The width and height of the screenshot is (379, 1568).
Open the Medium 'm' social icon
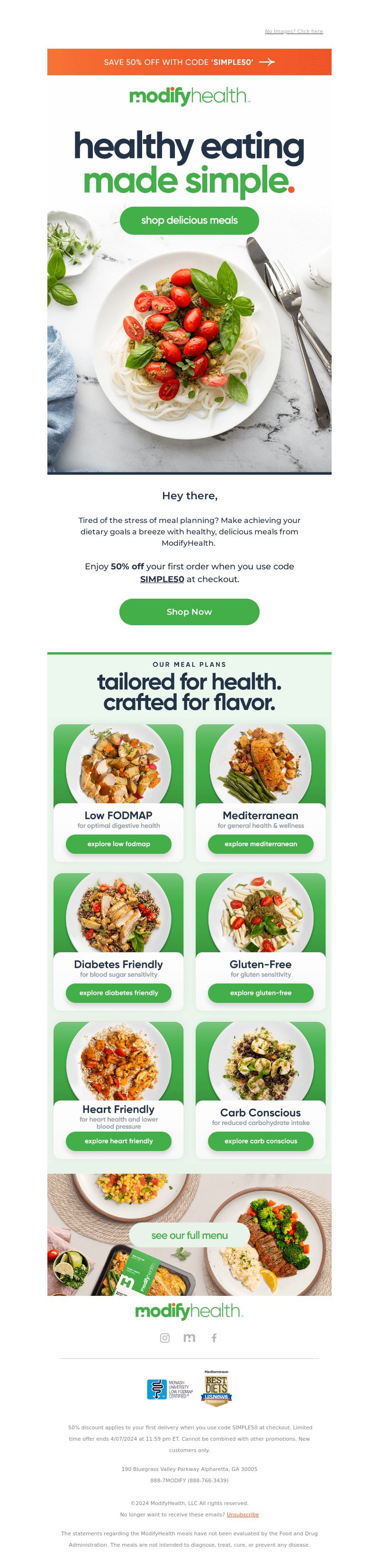point(189,1338)
